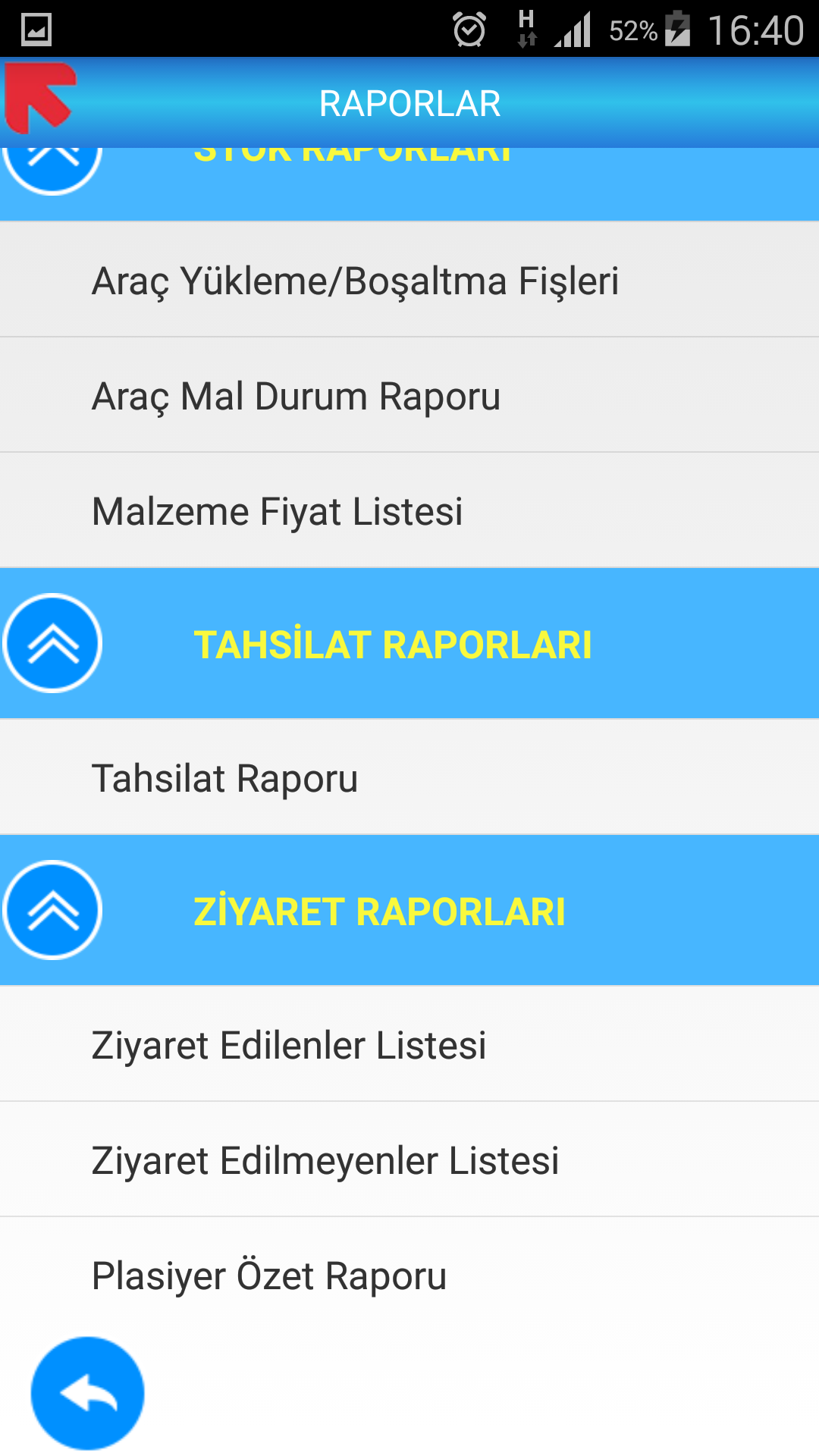Open Malzeme Fiyat Listesi
819x1456 pixels.
[277, 511]
